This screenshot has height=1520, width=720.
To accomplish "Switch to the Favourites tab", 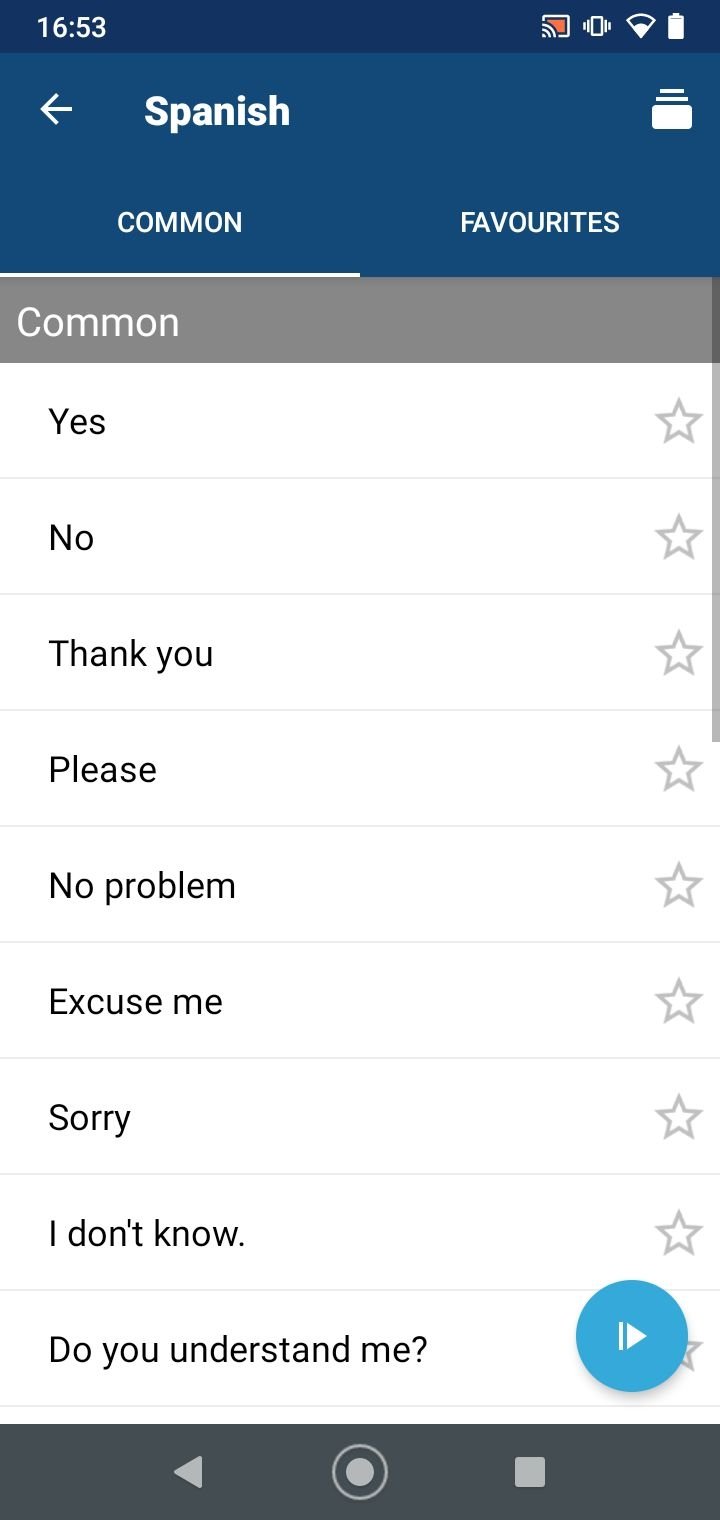I will (x=540, y=222).
